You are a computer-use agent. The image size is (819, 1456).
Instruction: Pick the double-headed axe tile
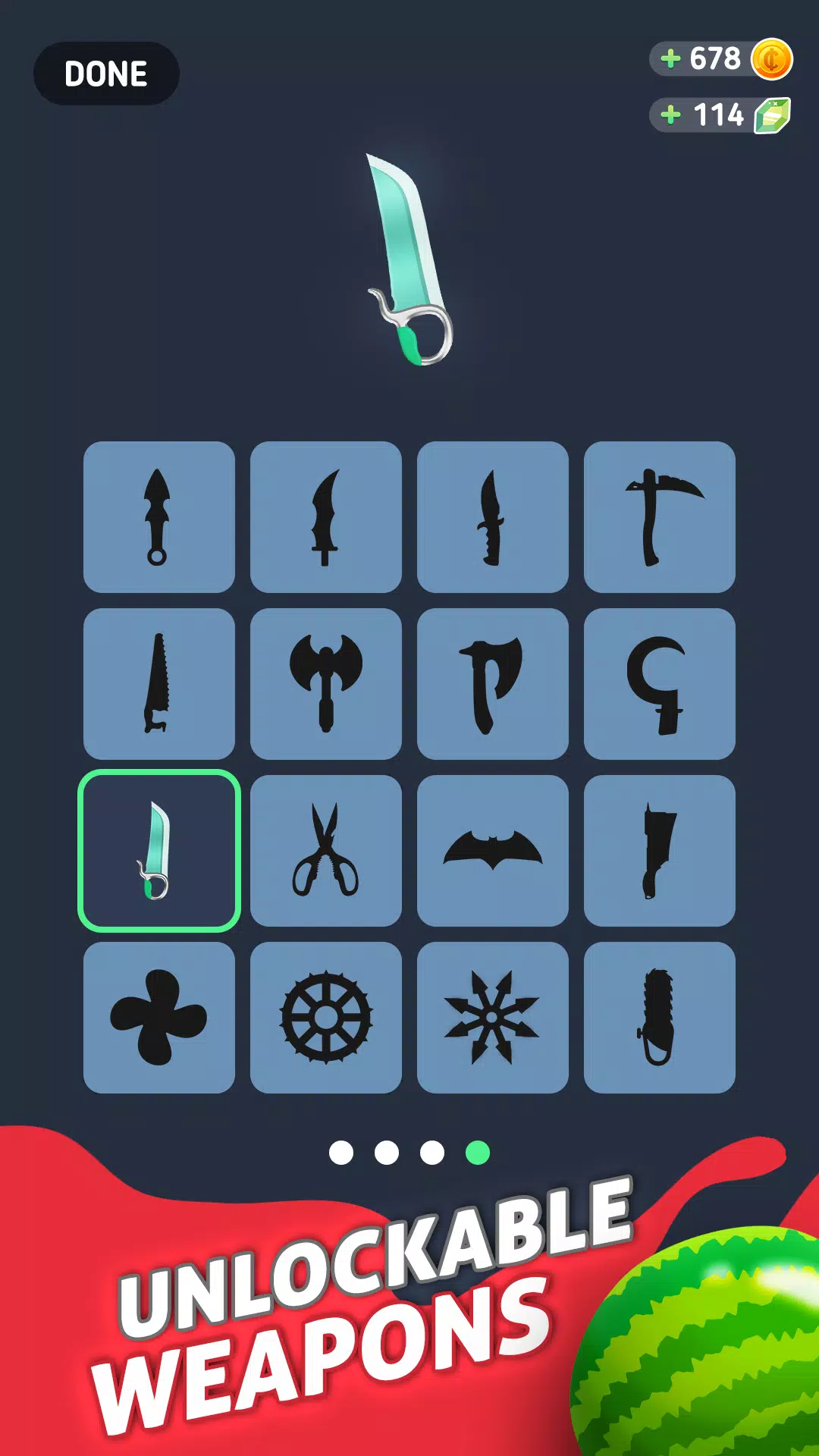pyautogui.click(x=326, y=684)
